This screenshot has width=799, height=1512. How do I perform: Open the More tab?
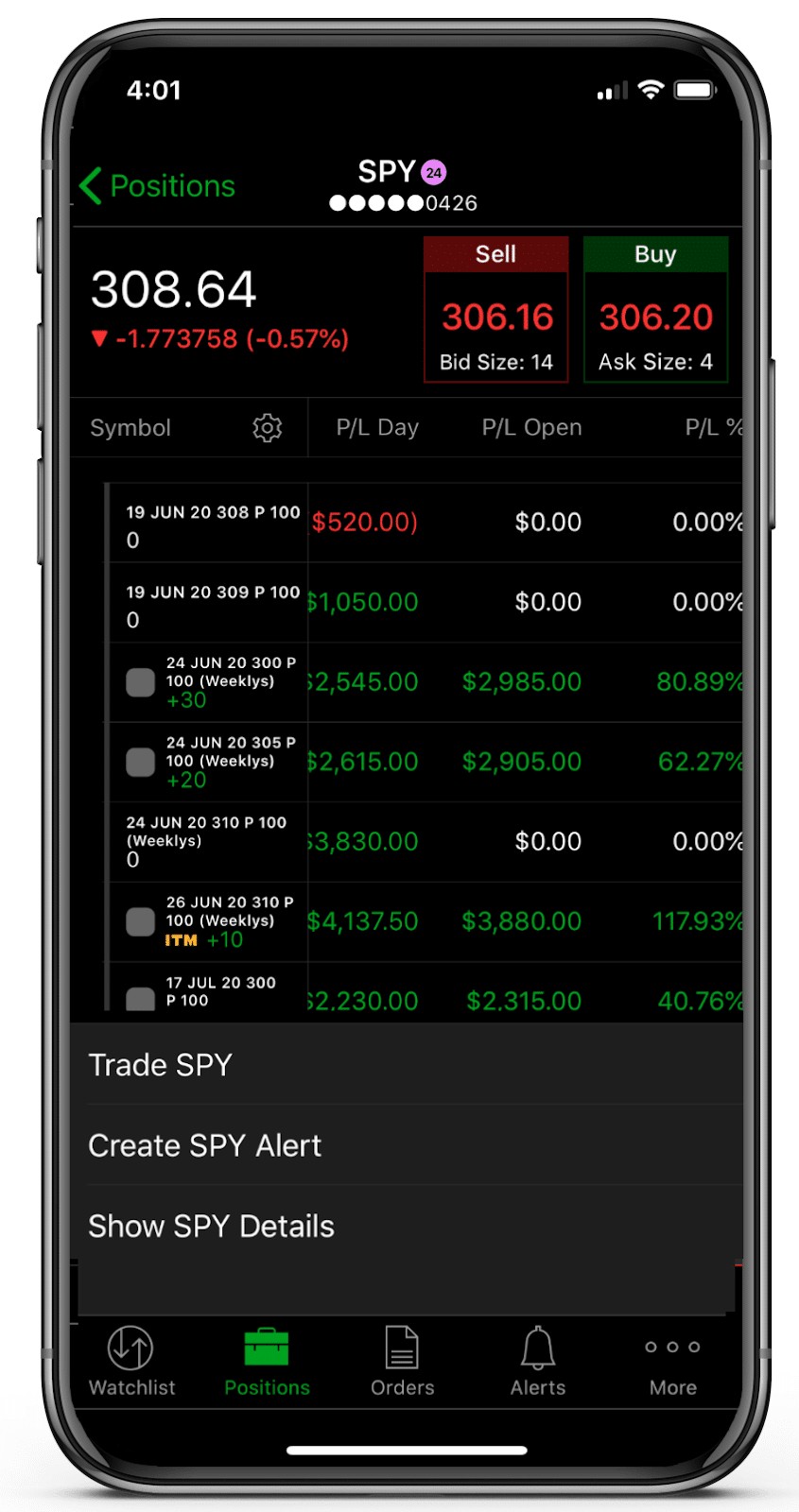click(673, 1362)
